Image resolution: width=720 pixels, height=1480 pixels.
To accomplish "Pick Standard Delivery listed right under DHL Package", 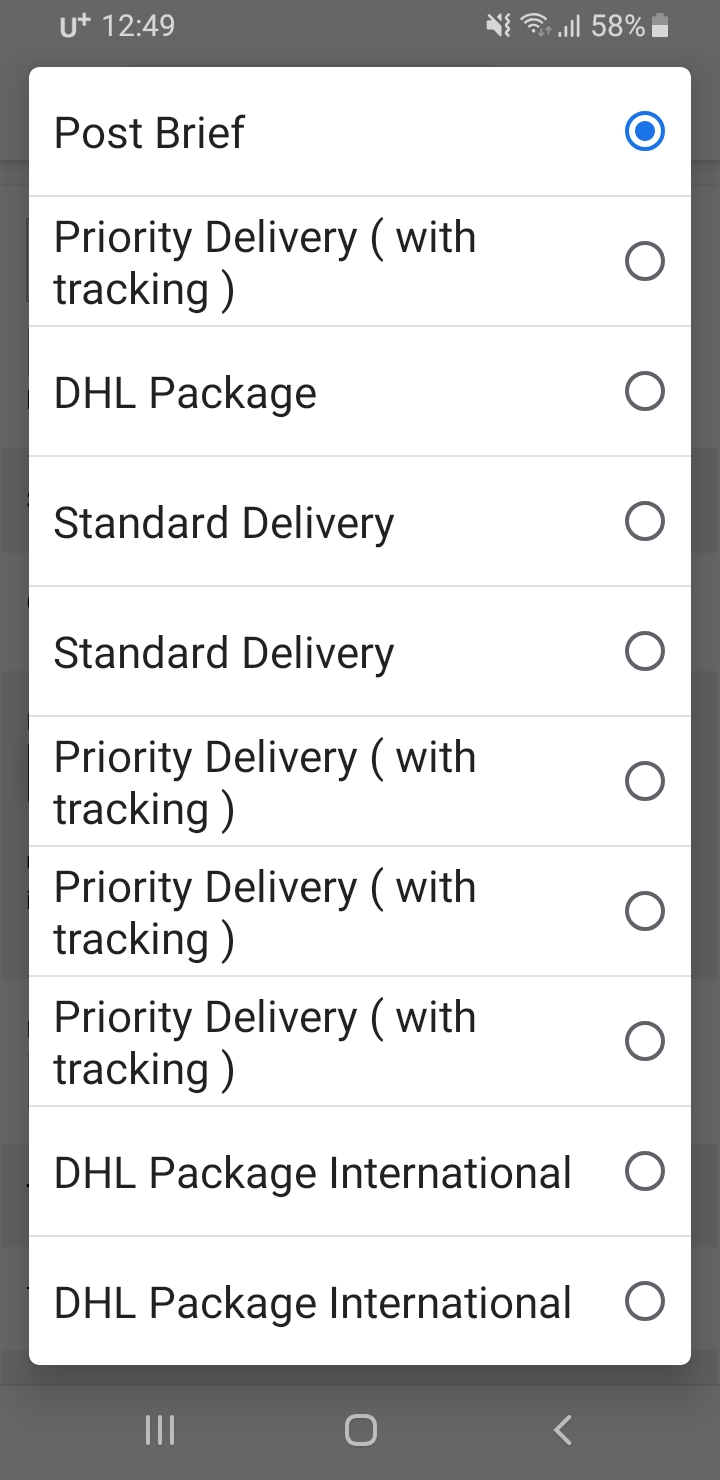I will pyautogui.click(x=359, y=522).
